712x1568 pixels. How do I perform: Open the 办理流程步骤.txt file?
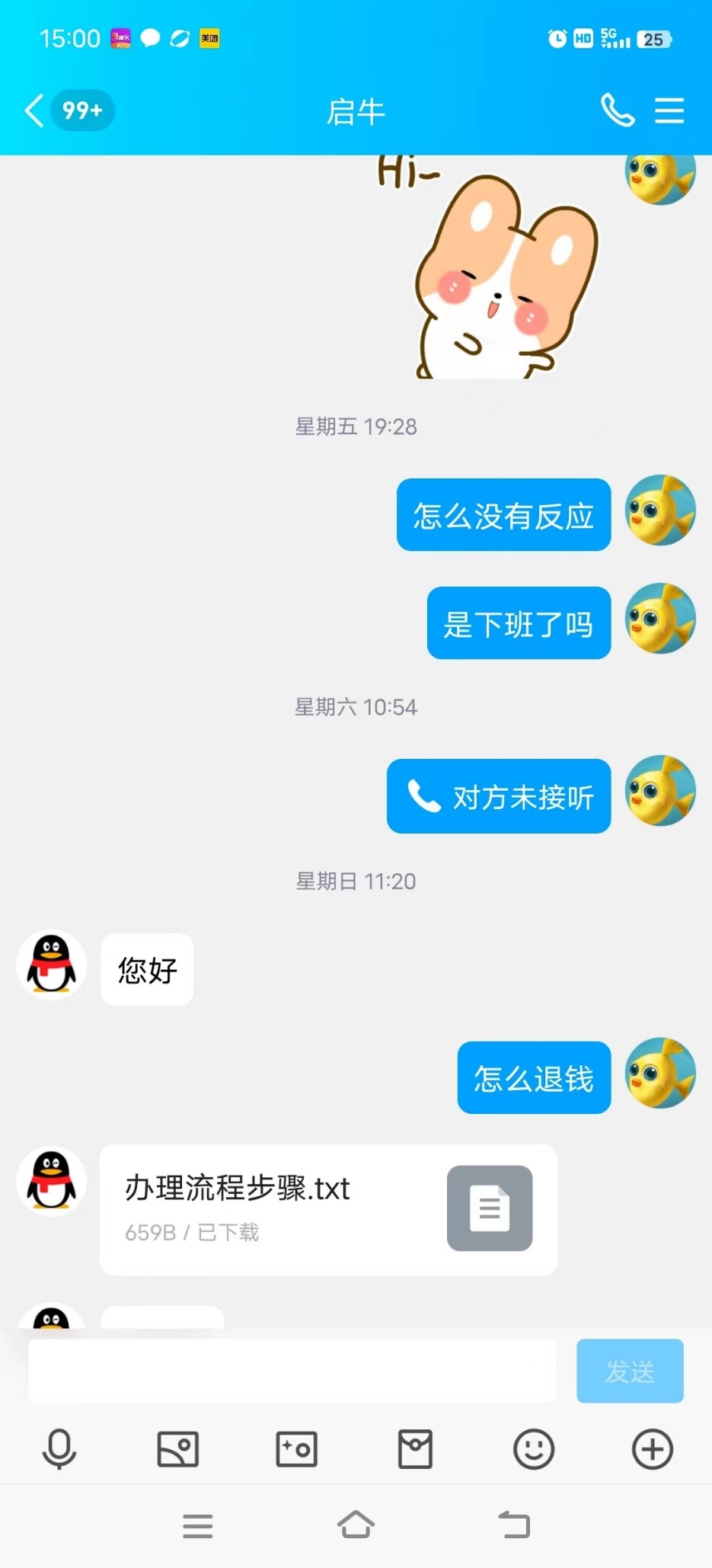(328, 1209)
